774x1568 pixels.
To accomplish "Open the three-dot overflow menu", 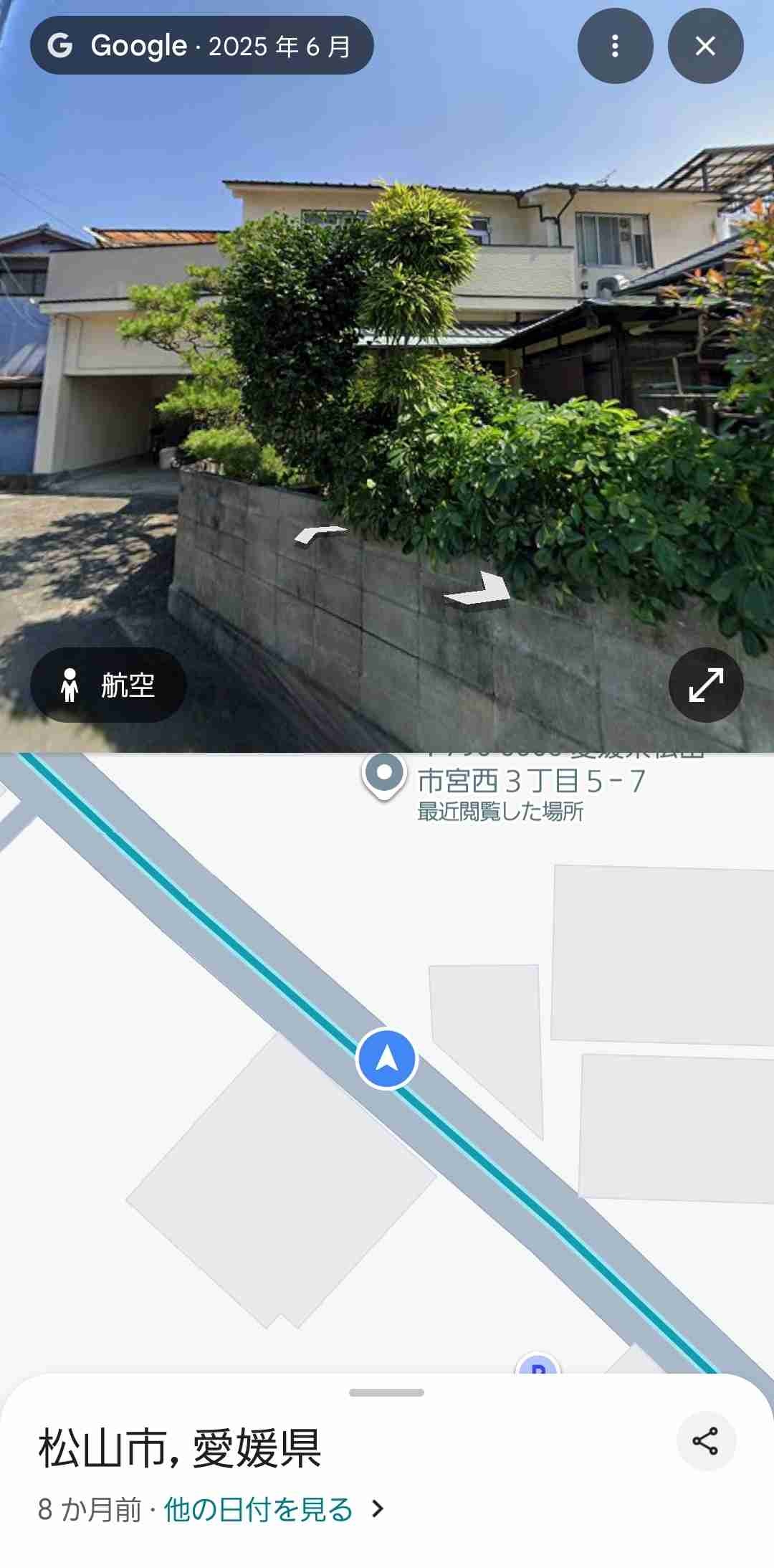I will coord(615,46).
